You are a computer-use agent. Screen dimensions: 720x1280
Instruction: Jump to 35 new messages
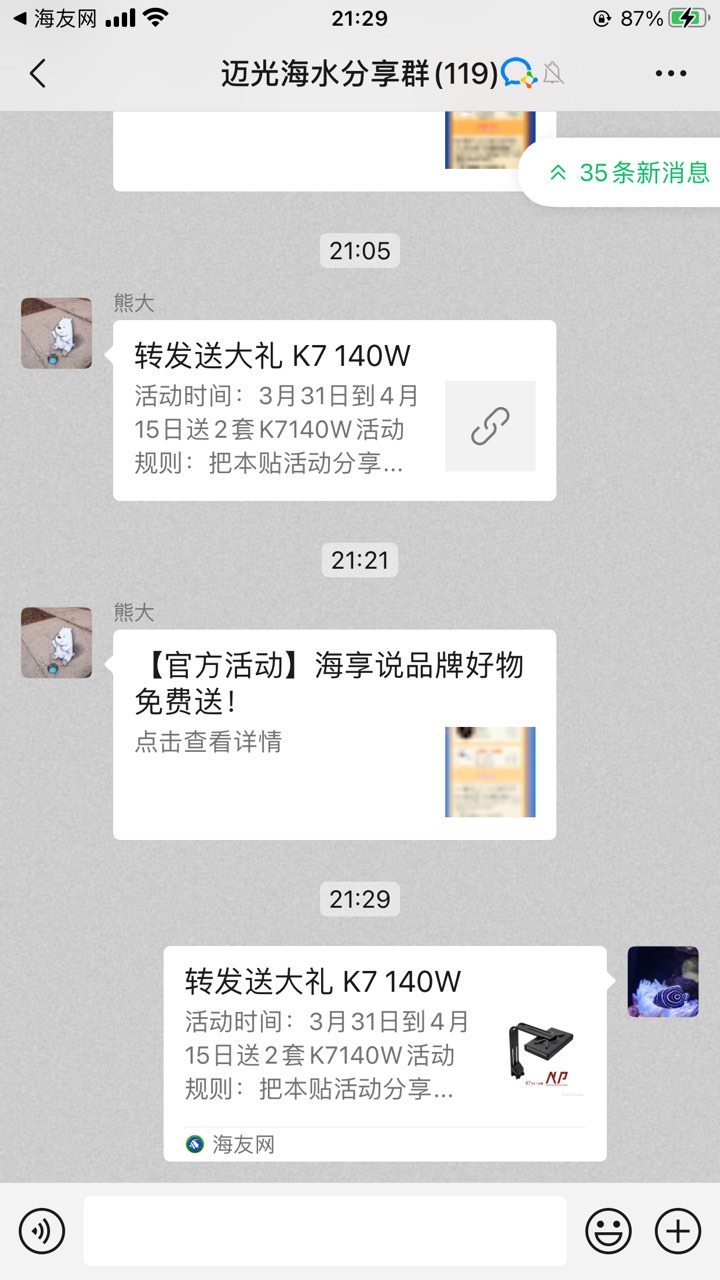[x=629, y=172]
